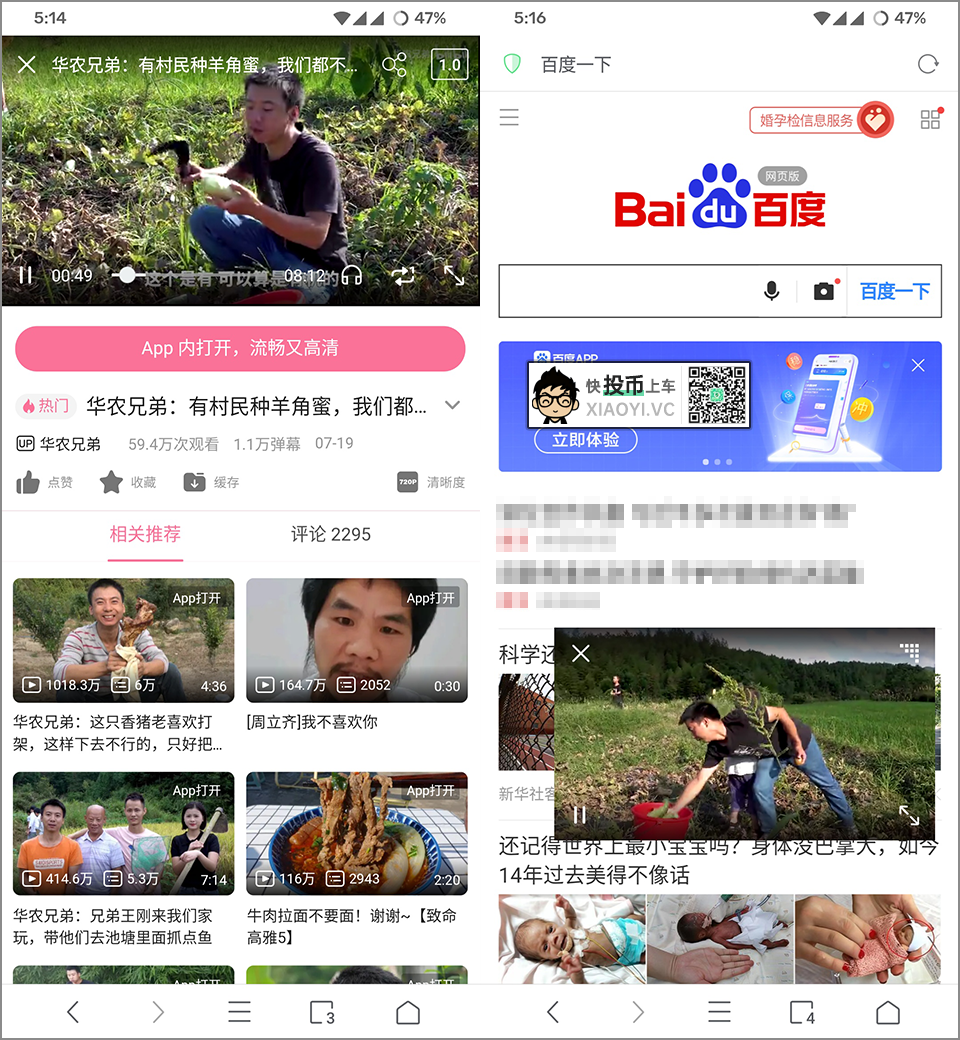Share the 华农兄弟 video
Viewport: 960px width, 1040px height.
pyautogui.click(x=394, y=66)
